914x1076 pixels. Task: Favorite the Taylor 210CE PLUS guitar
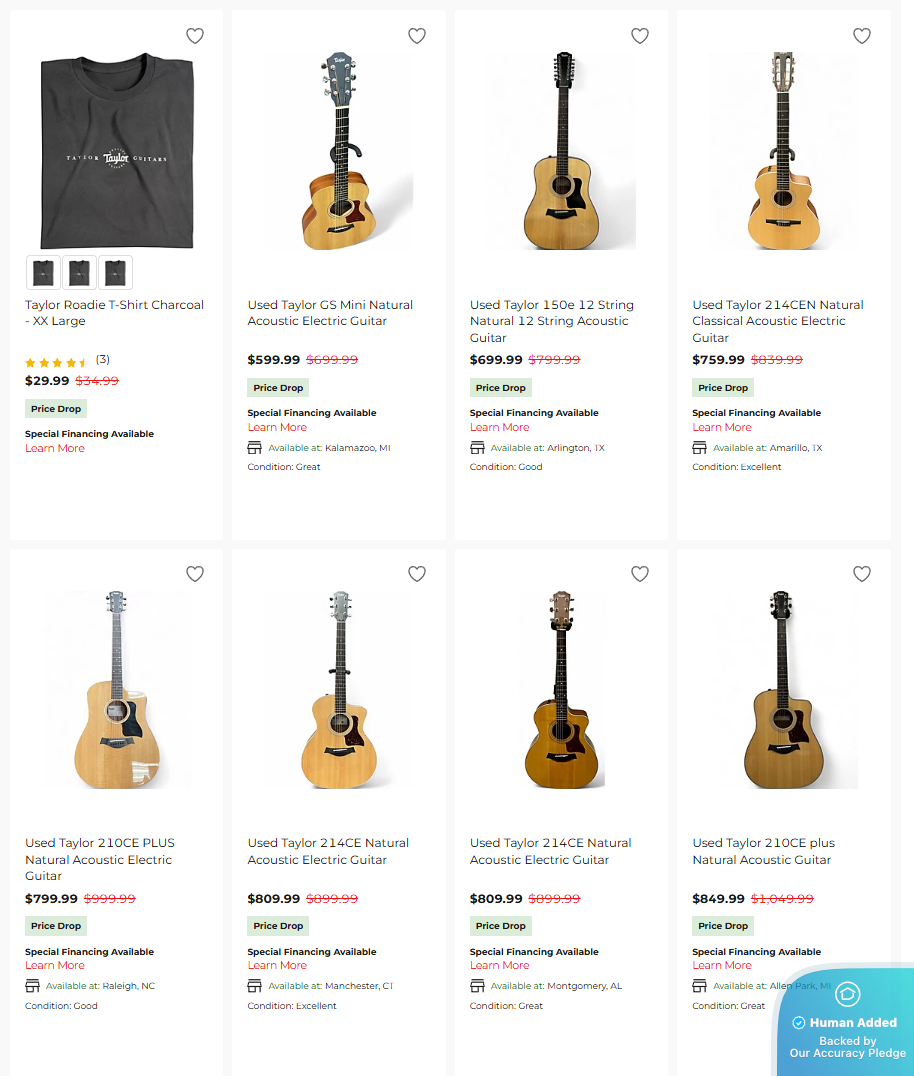(194, 573)
